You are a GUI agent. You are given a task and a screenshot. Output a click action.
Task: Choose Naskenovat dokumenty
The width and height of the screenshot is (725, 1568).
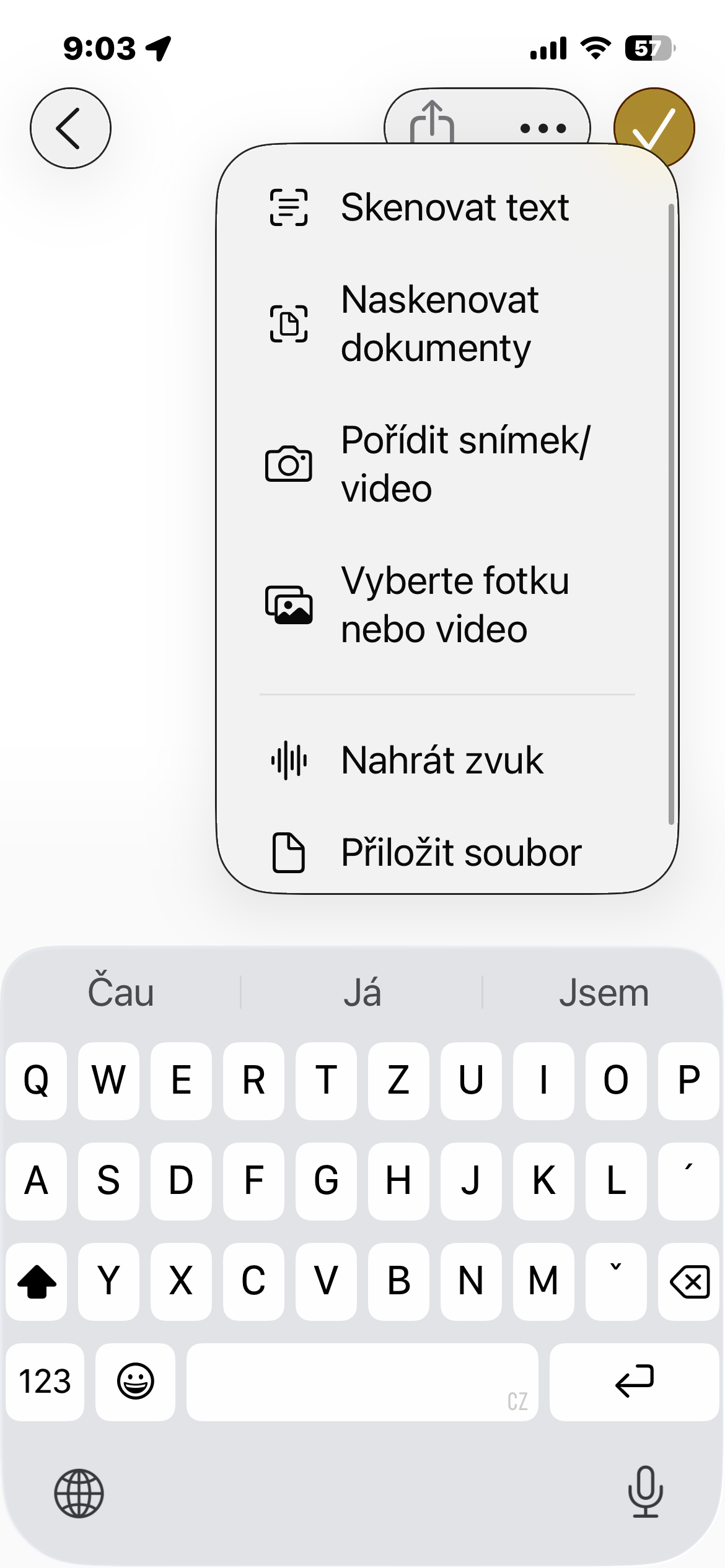pos(446,323)
